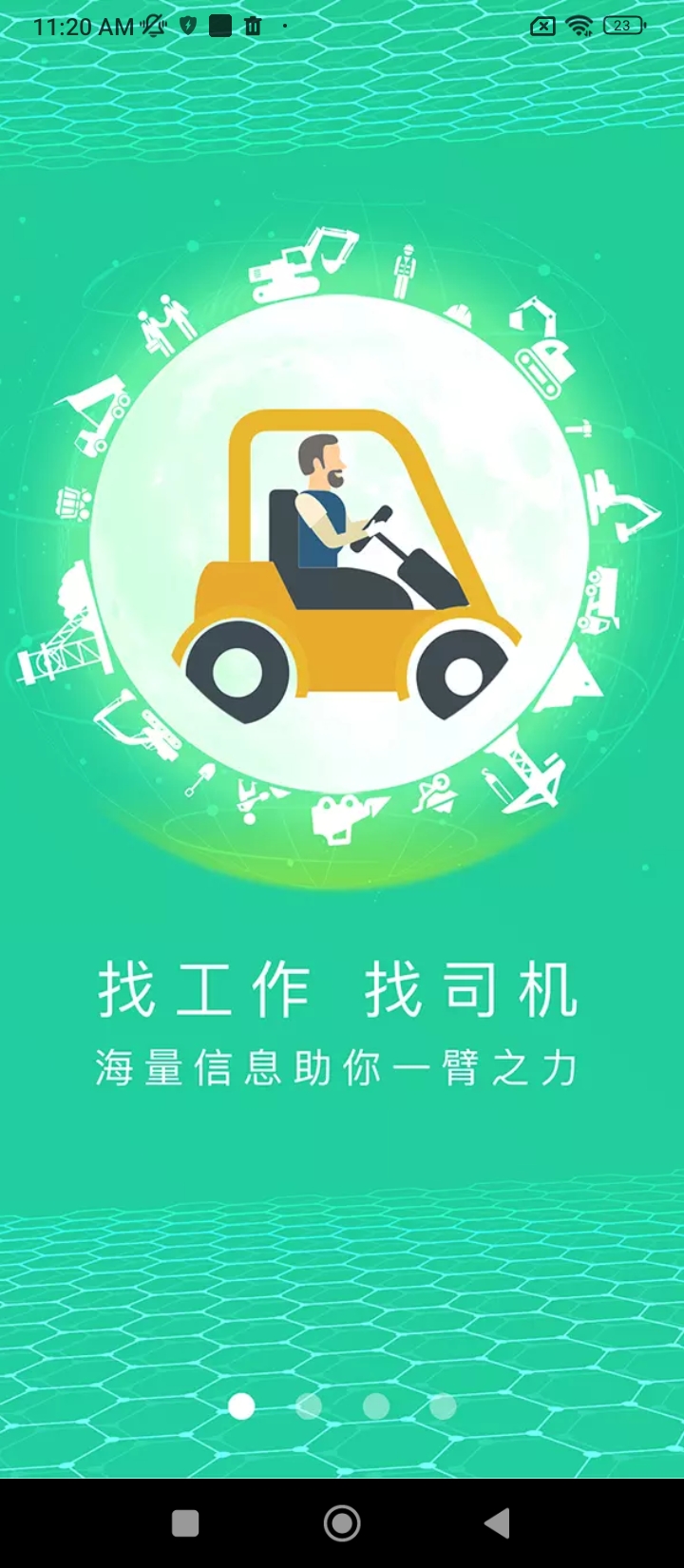This screenshot has width=684, height=1568.
Task: Open the recent apps view
Action: [185, 1523]
